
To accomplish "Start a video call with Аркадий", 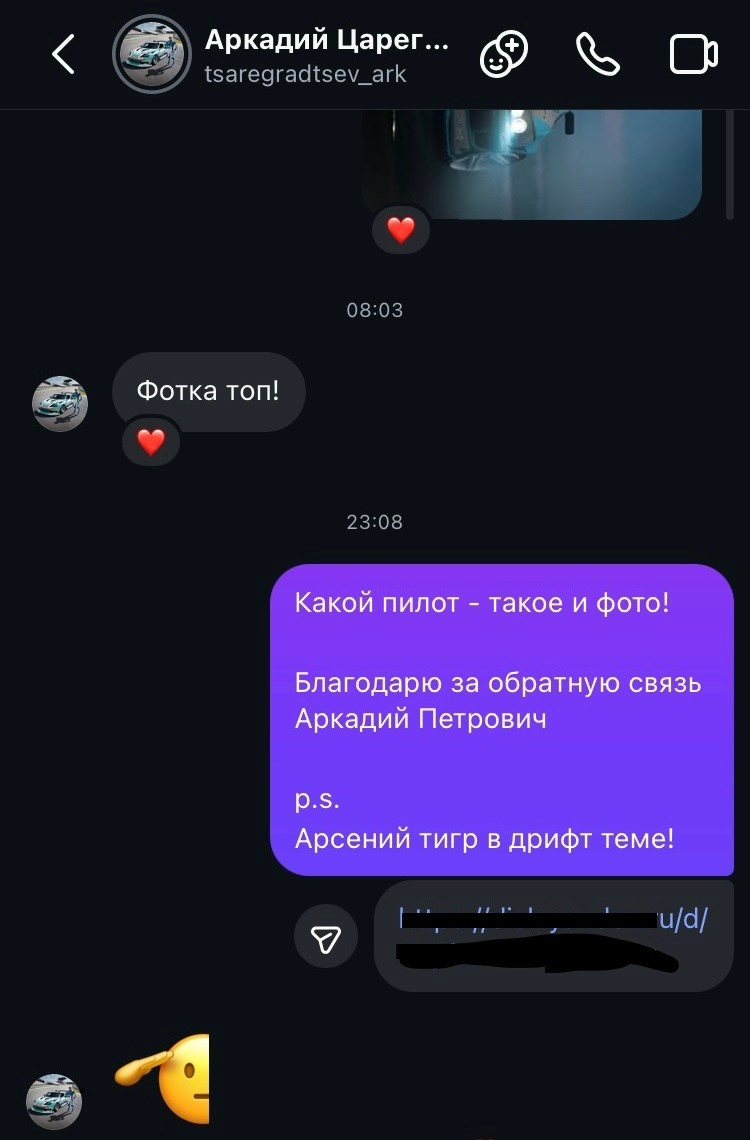I will 694,55.
